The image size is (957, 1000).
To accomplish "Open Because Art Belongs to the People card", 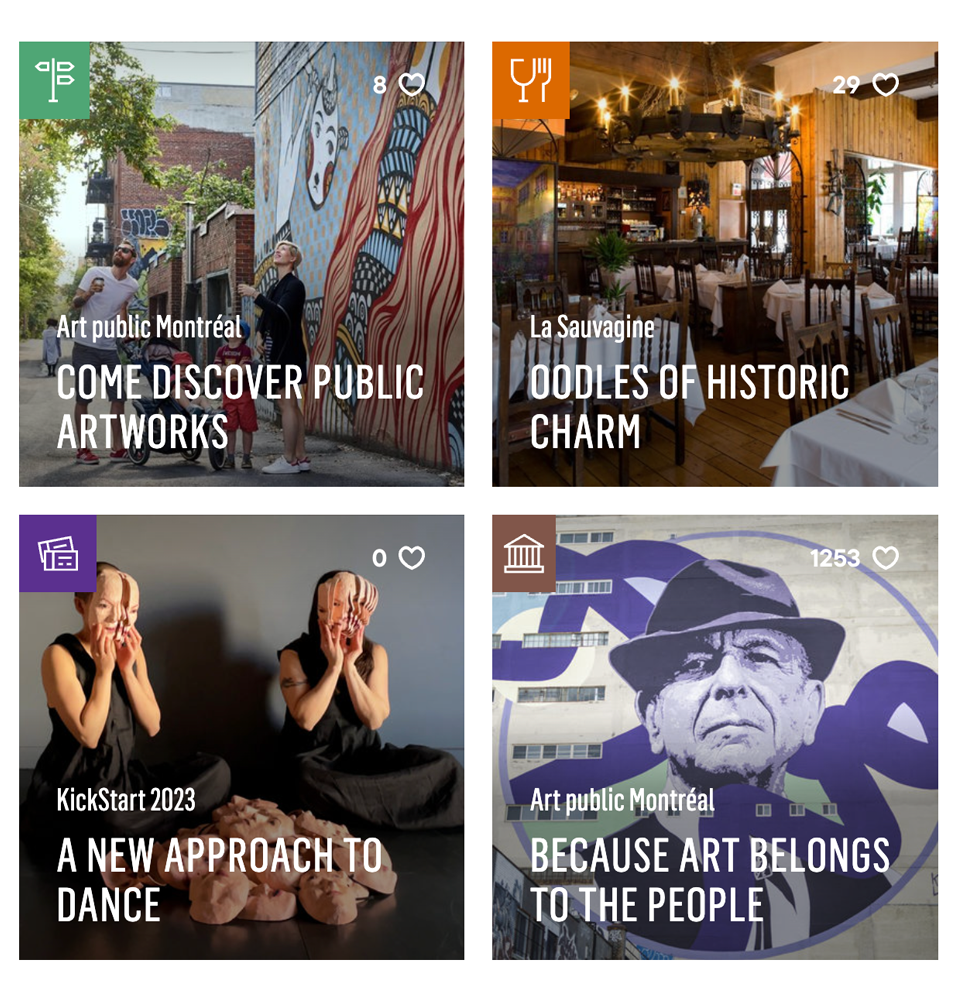I will (709, 880).
